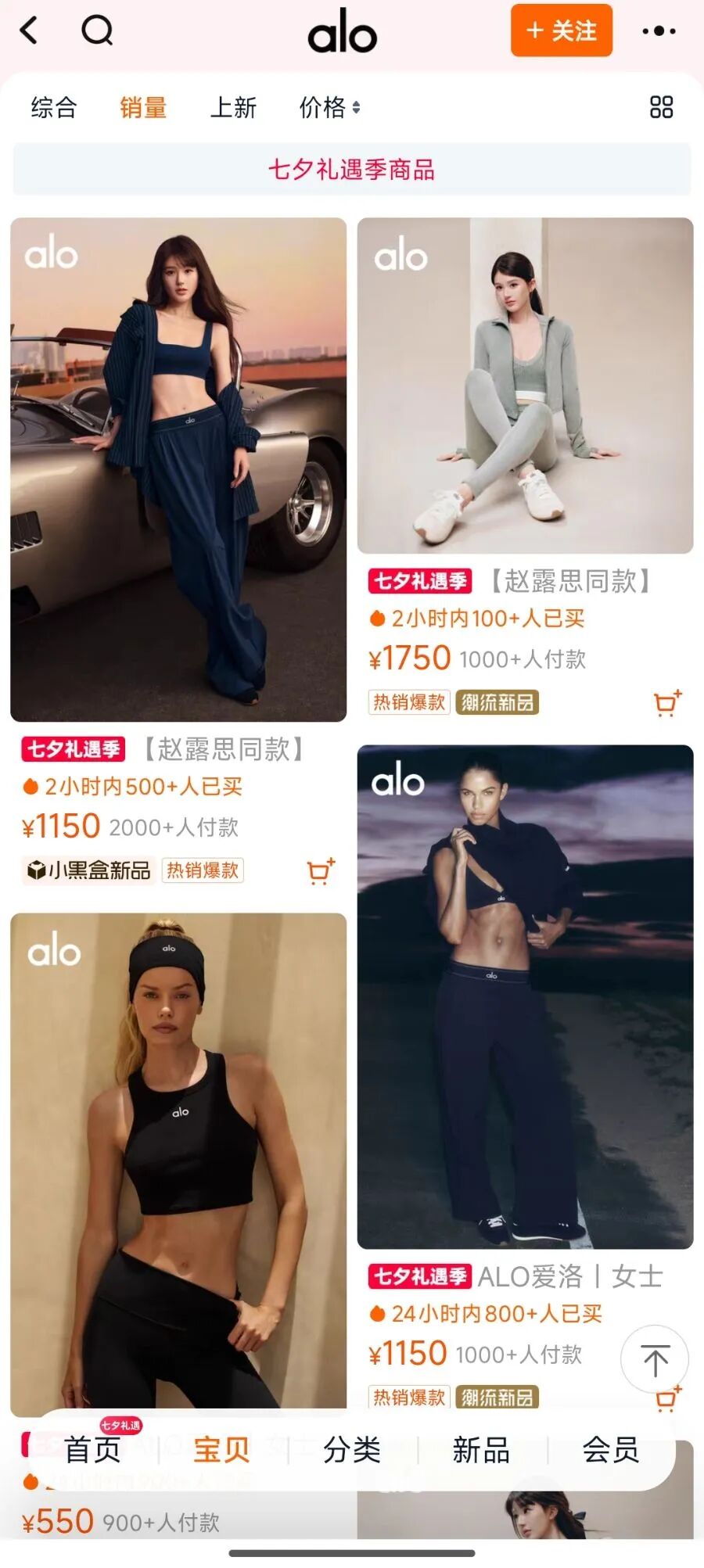Open the three-dot overflow menu
This screenshot has width=704, height=1568.
pos(659,31)
